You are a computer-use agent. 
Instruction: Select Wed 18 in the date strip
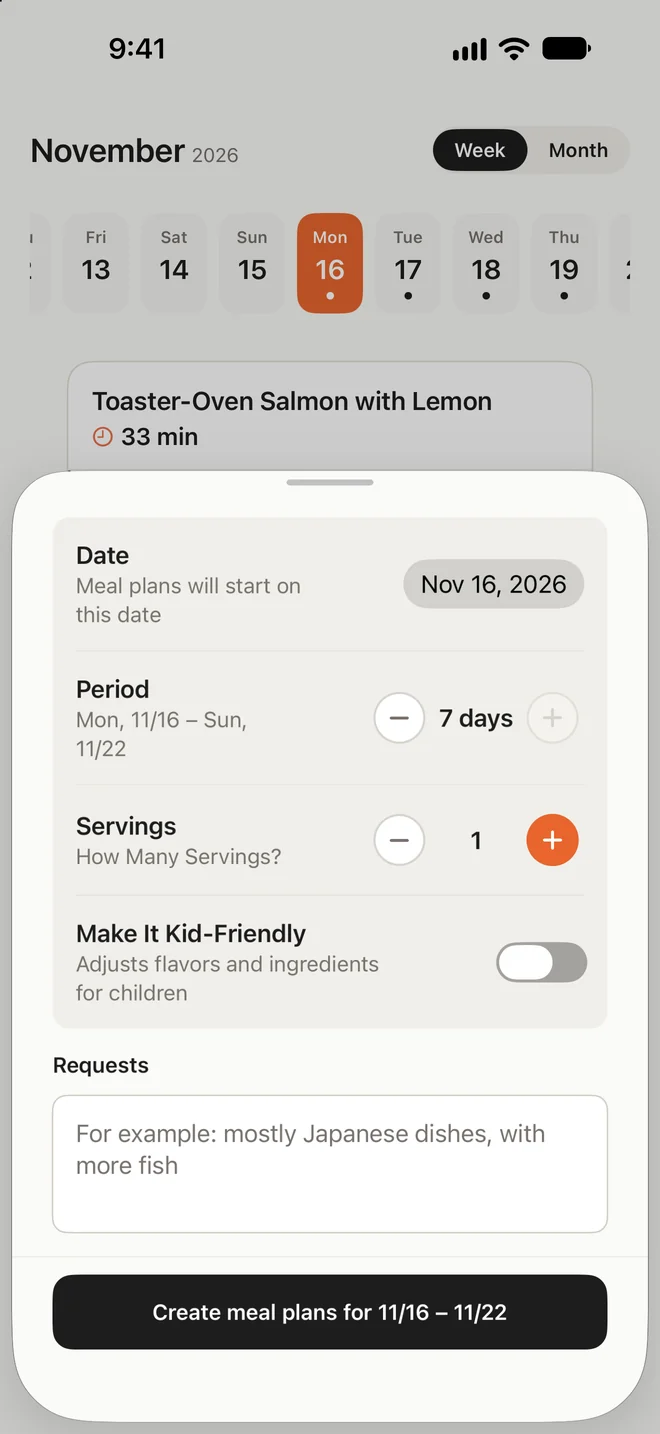486,263
